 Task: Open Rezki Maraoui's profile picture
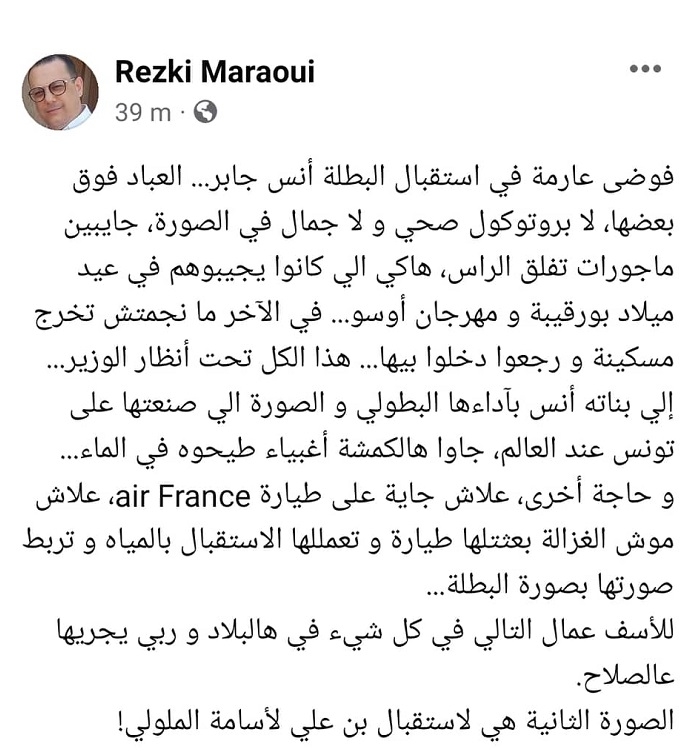click(60, 92)
